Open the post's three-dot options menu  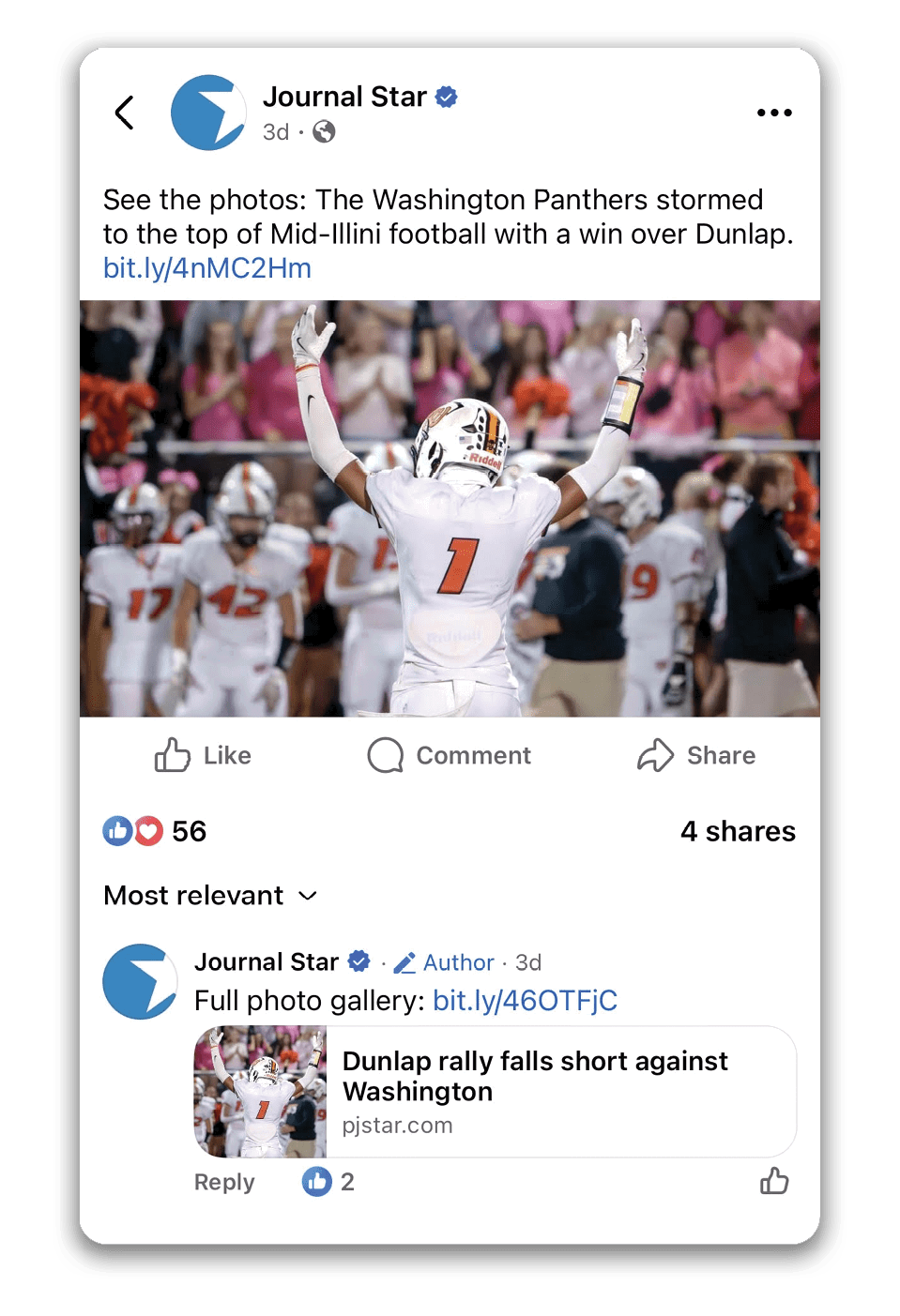pos(773,113)
